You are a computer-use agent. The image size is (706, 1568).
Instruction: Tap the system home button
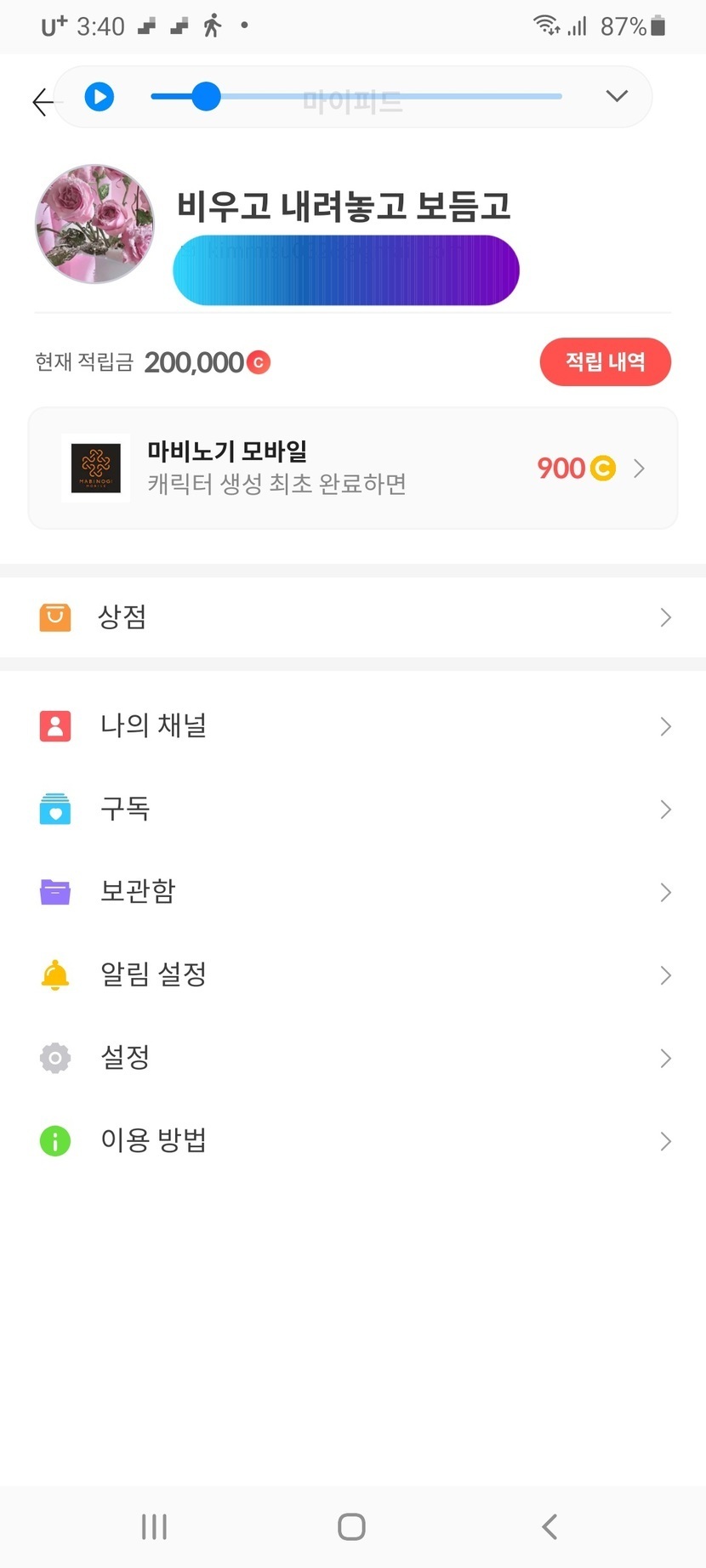[x=351, y=1526]
